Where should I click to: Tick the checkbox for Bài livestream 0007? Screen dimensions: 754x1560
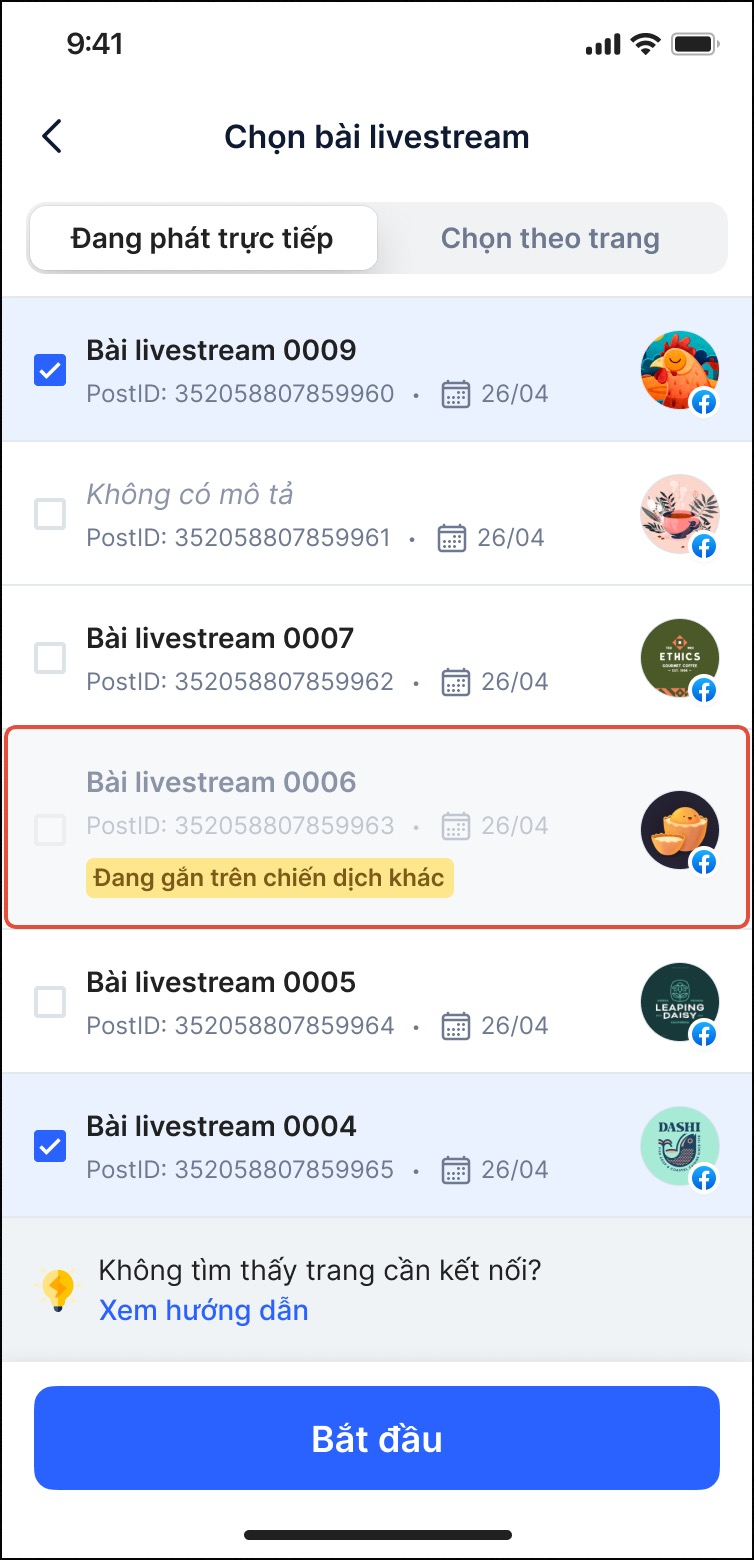(50, 658)
